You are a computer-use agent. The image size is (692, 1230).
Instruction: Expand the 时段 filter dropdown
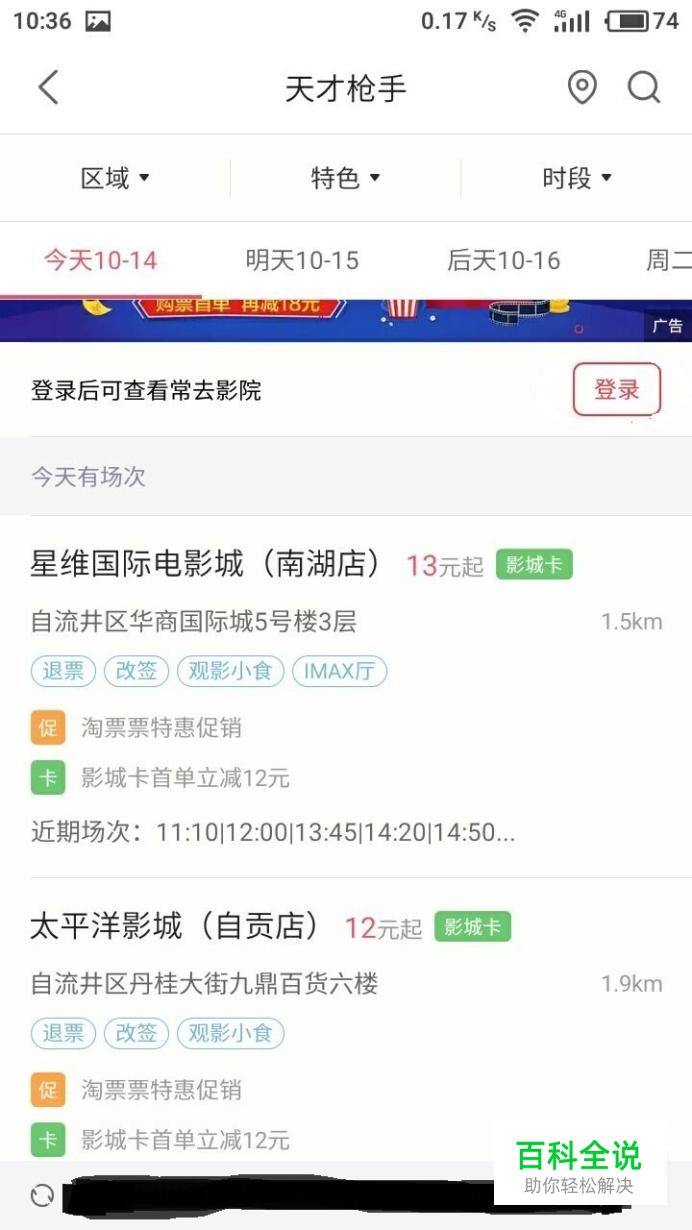[x=576, y=178]
